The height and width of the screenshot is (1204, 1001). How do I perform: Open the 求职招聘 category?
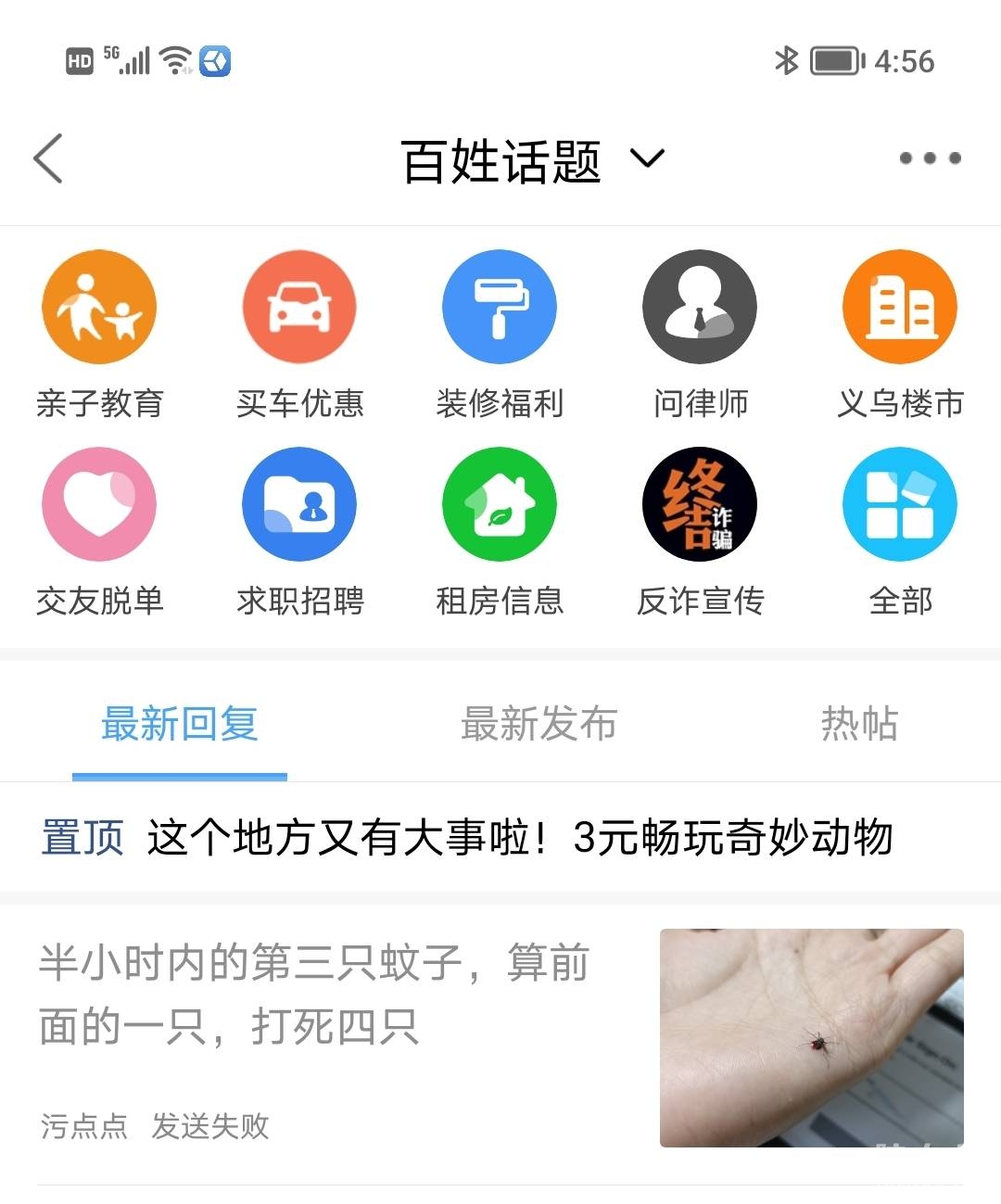(x=299, y=505)
